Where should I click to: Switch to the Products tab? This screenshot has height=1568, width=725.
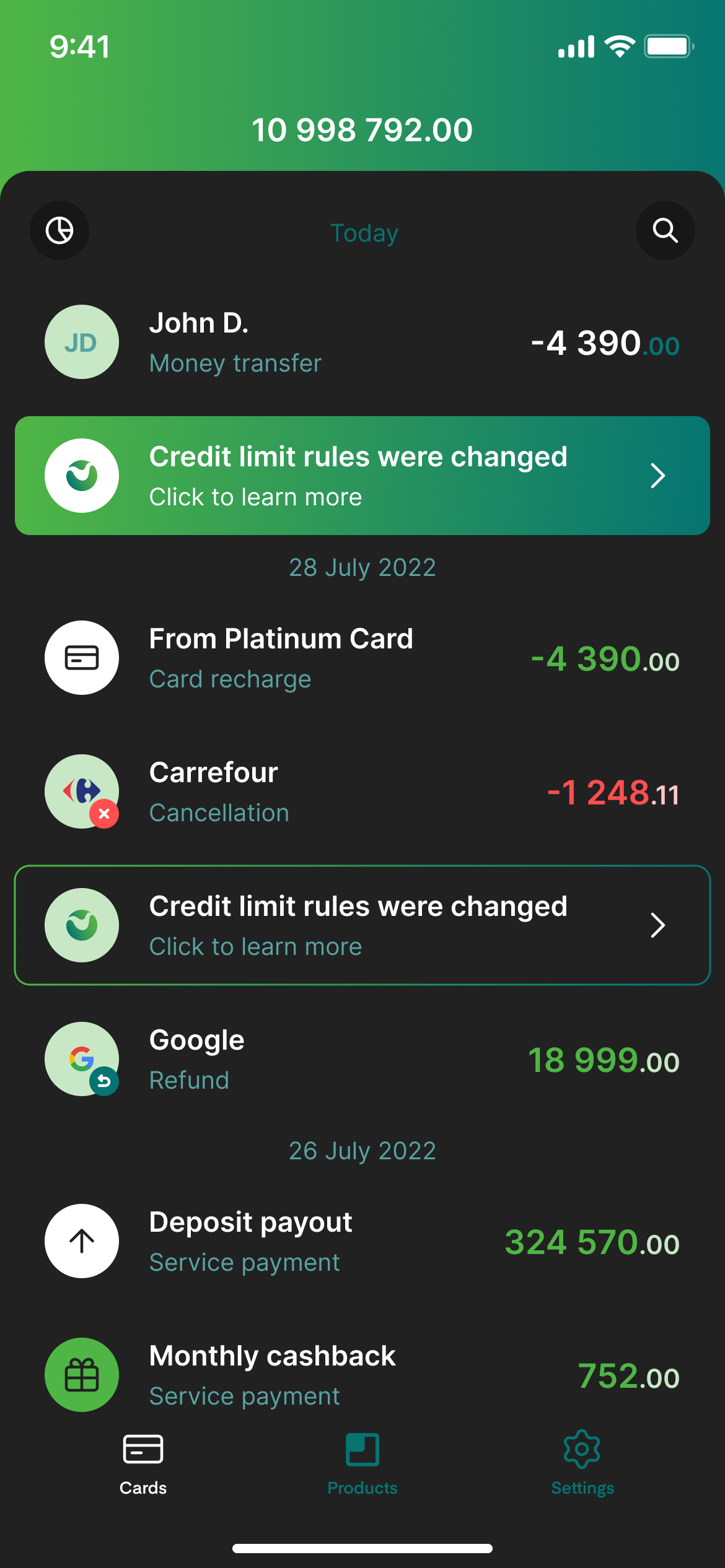[362, 1464]
